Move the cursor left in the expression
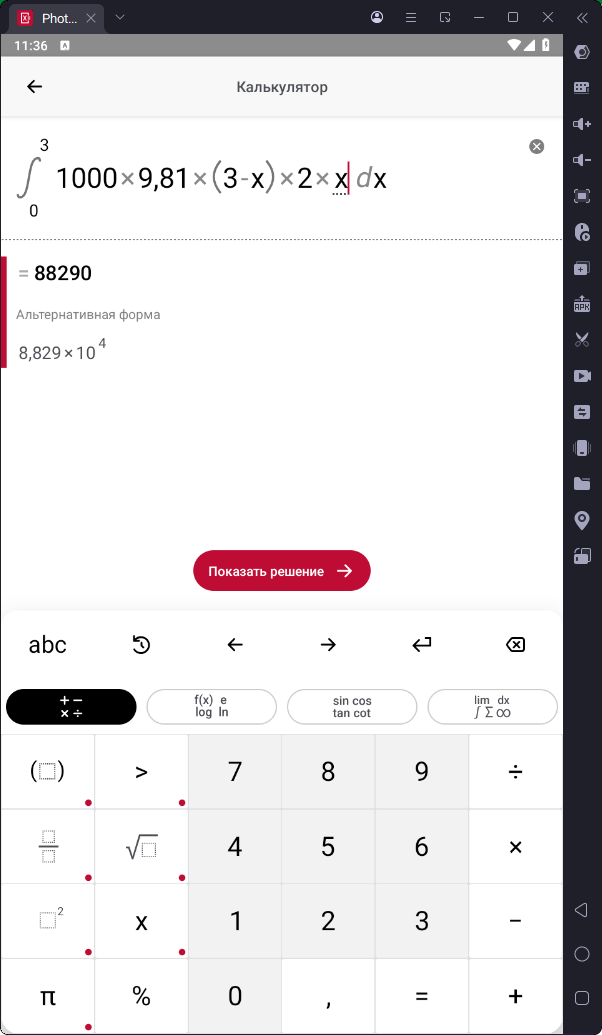This screenshot has width=602, height=1035. (235, 645)
